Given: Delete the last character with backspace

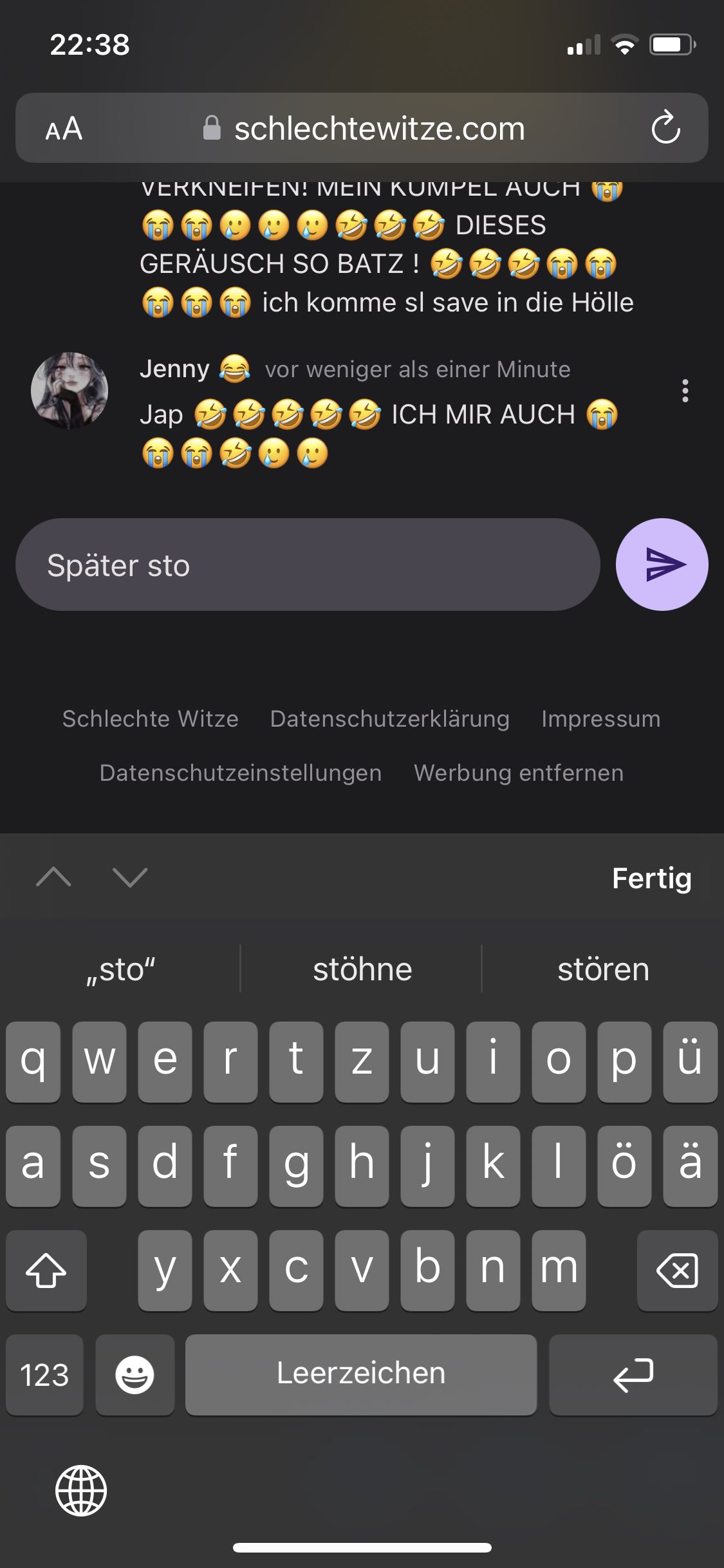Looking at the screenshot, I should [x=676, y=1271].
